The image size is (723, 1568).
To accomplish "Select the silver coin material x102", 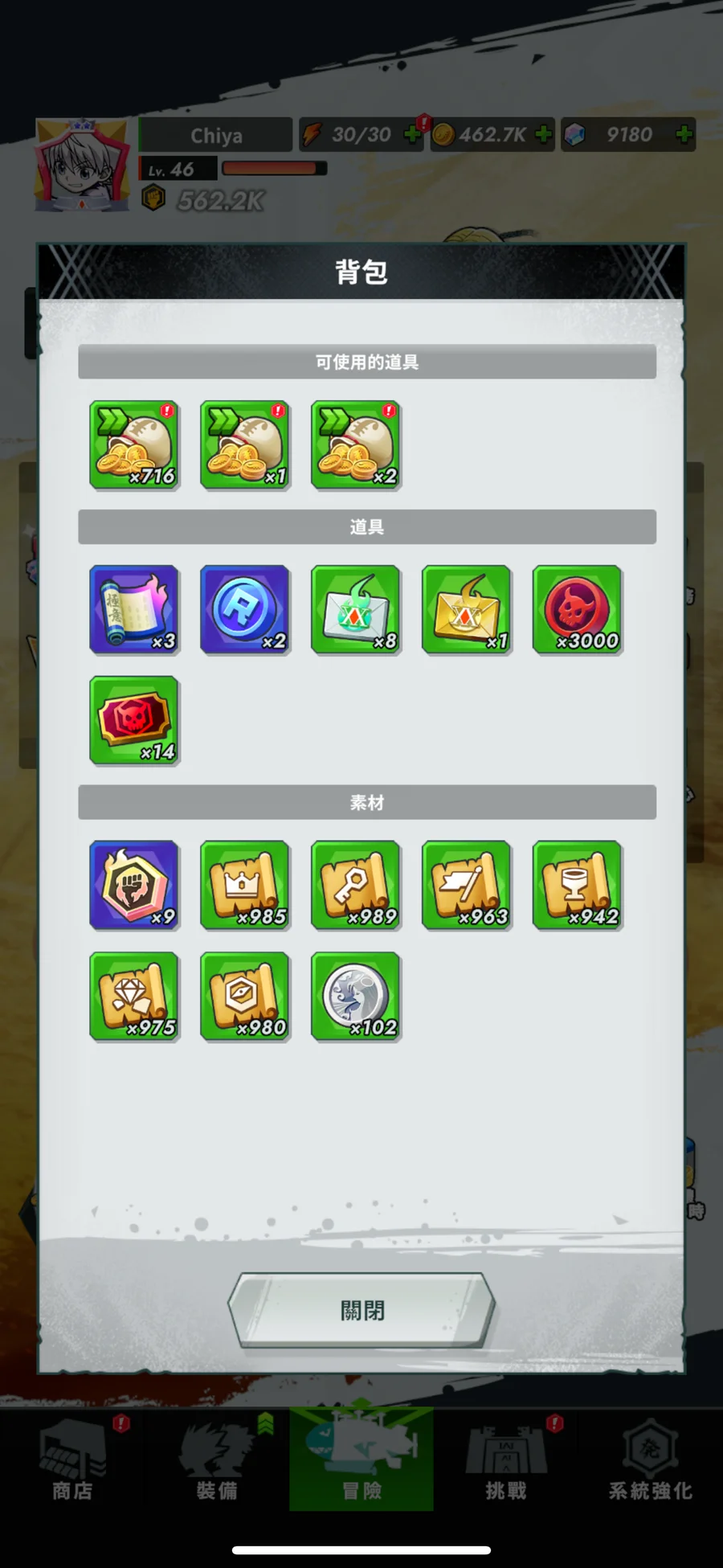I will [x=356, y=996].
